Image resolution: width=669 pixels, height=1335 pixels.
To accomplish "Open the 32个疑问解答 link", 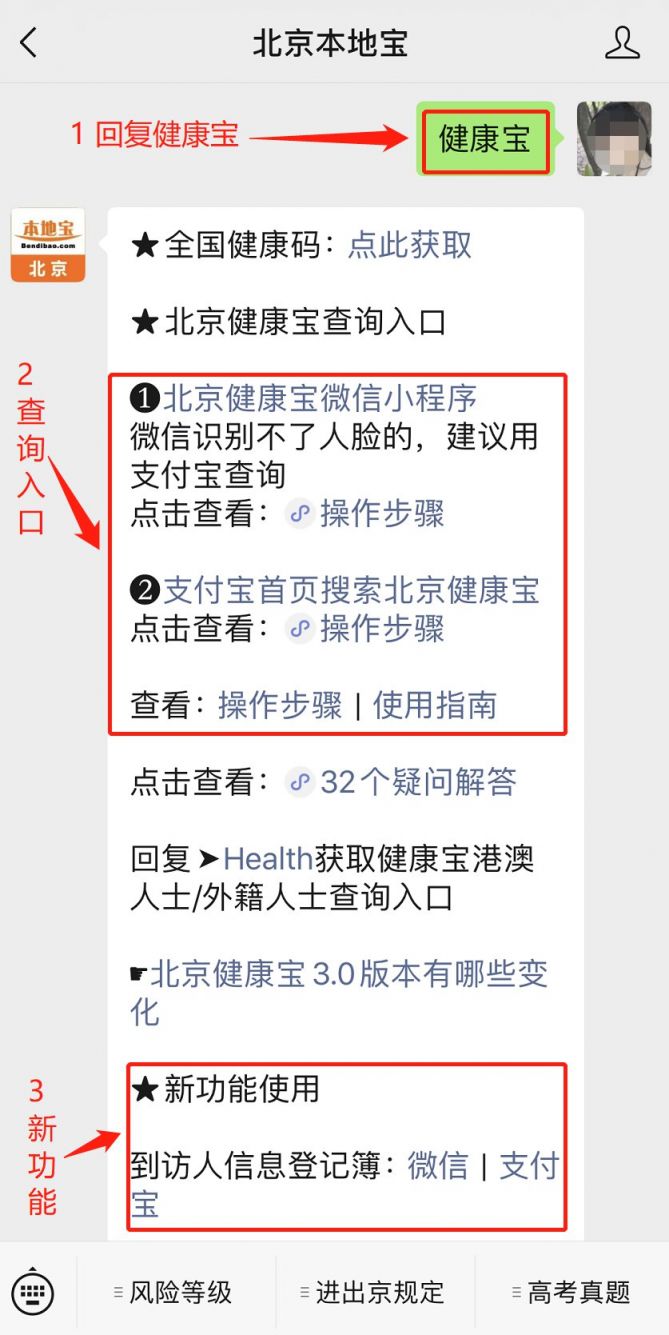I will click(417, 782).
